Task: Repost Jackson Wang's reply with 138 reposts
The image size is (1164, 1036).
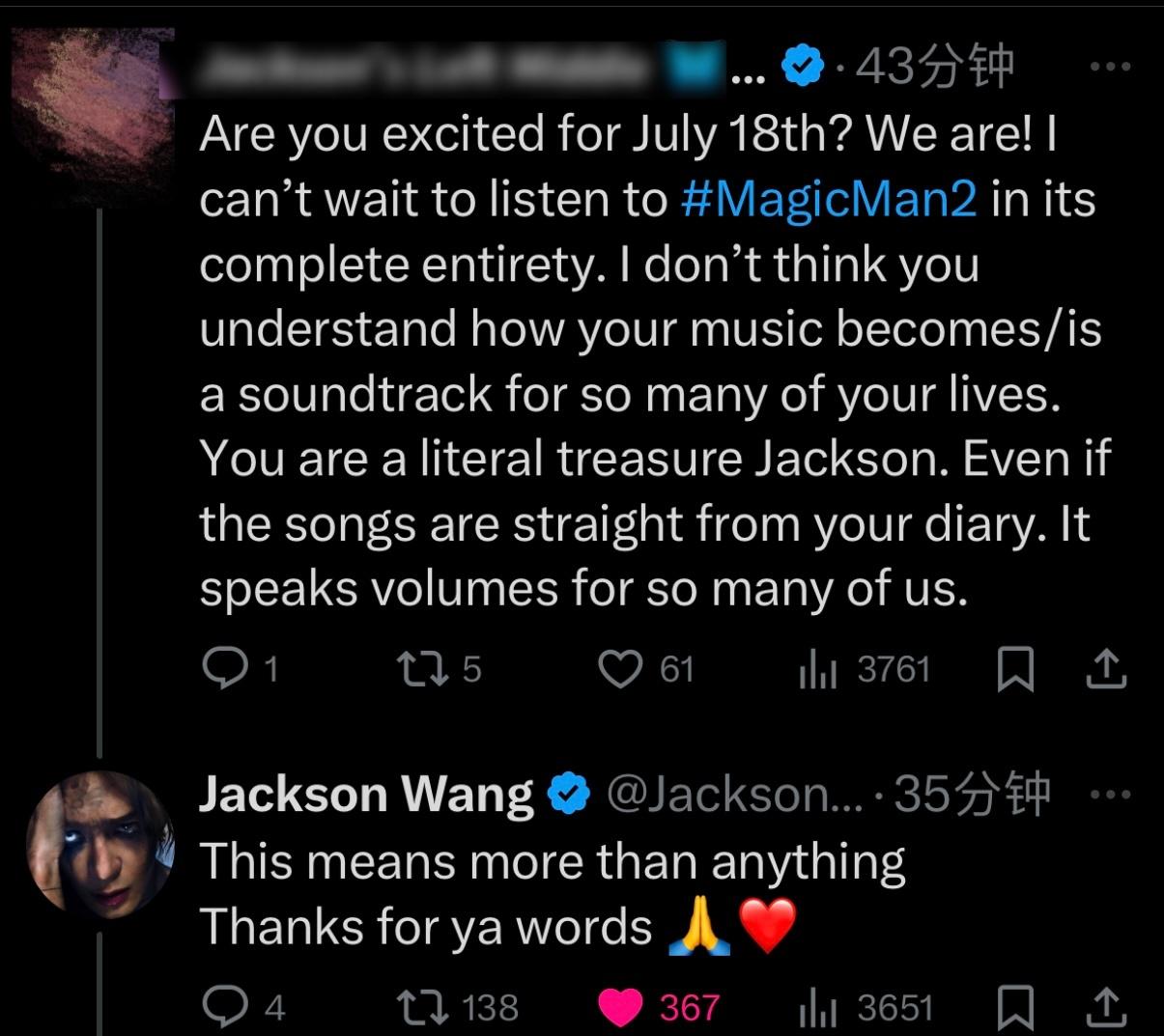Action: click(423, 1008)
